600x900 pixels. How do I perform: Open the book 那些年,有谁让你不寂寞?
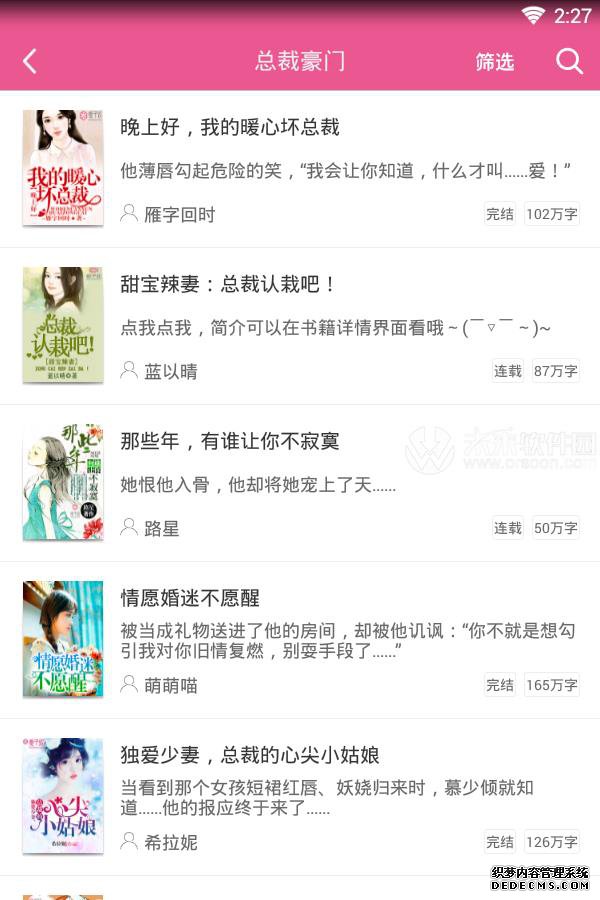(230, 441)
